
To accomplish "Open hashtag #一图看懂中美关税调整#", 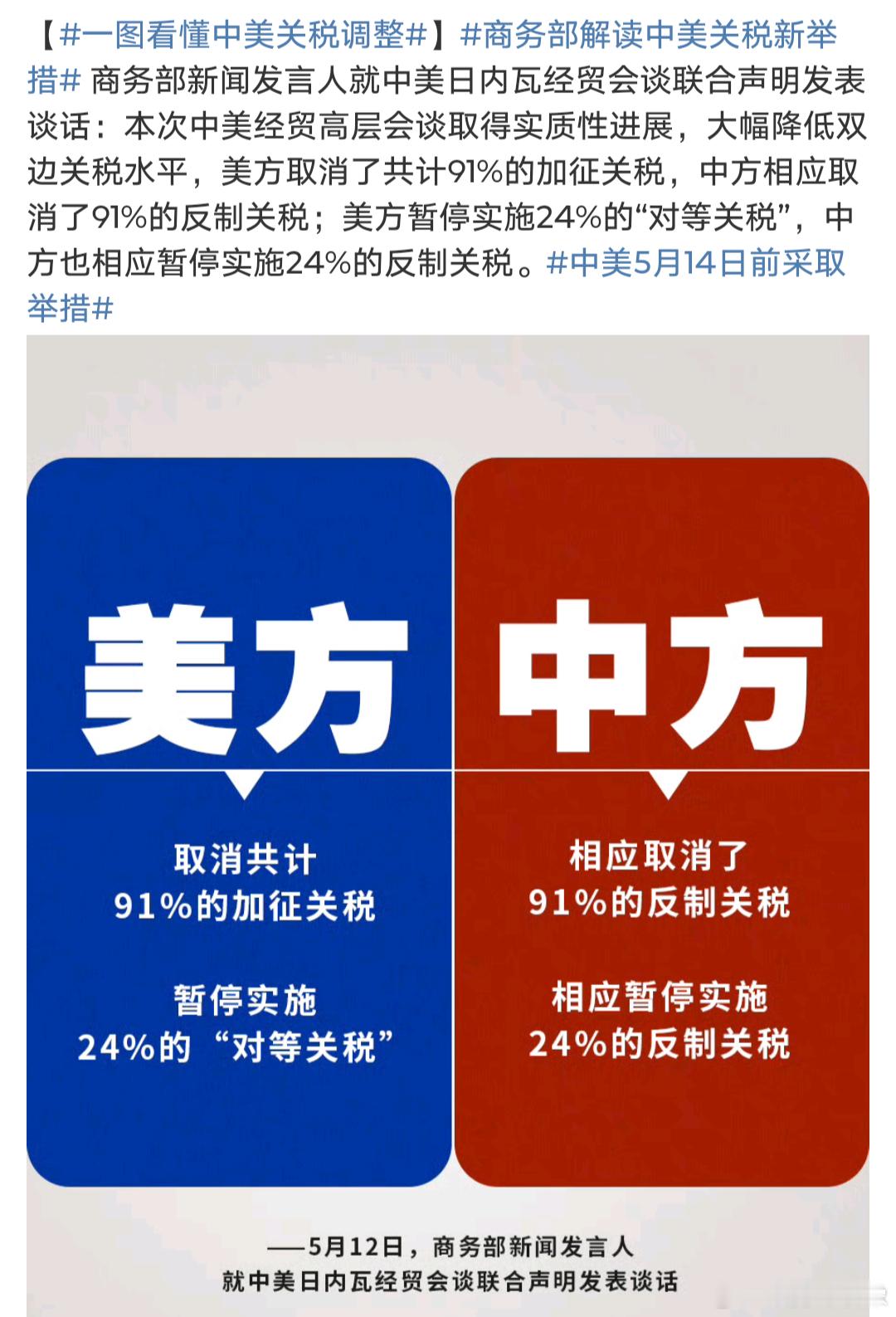I will tap(243, 36).
